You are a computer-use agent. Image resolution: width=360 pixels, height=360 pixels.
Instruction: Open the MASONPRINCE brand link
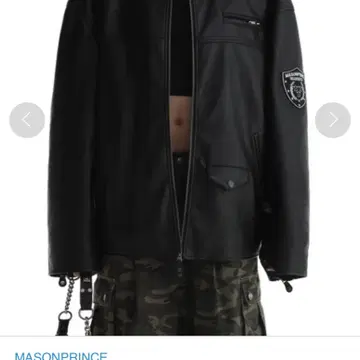click(61, 355)
